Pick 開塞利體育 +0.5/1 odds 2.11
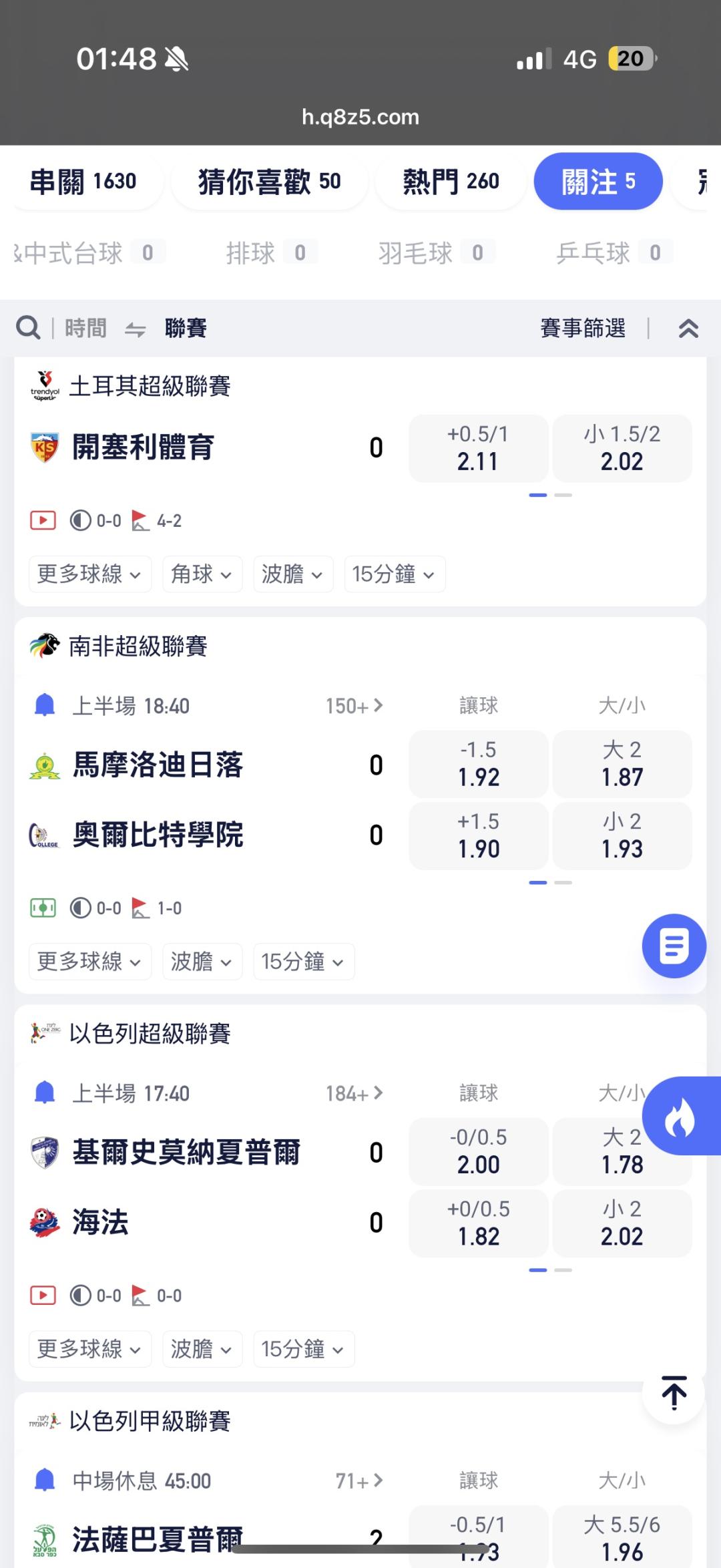721x1568 pixels. [478, 448]
